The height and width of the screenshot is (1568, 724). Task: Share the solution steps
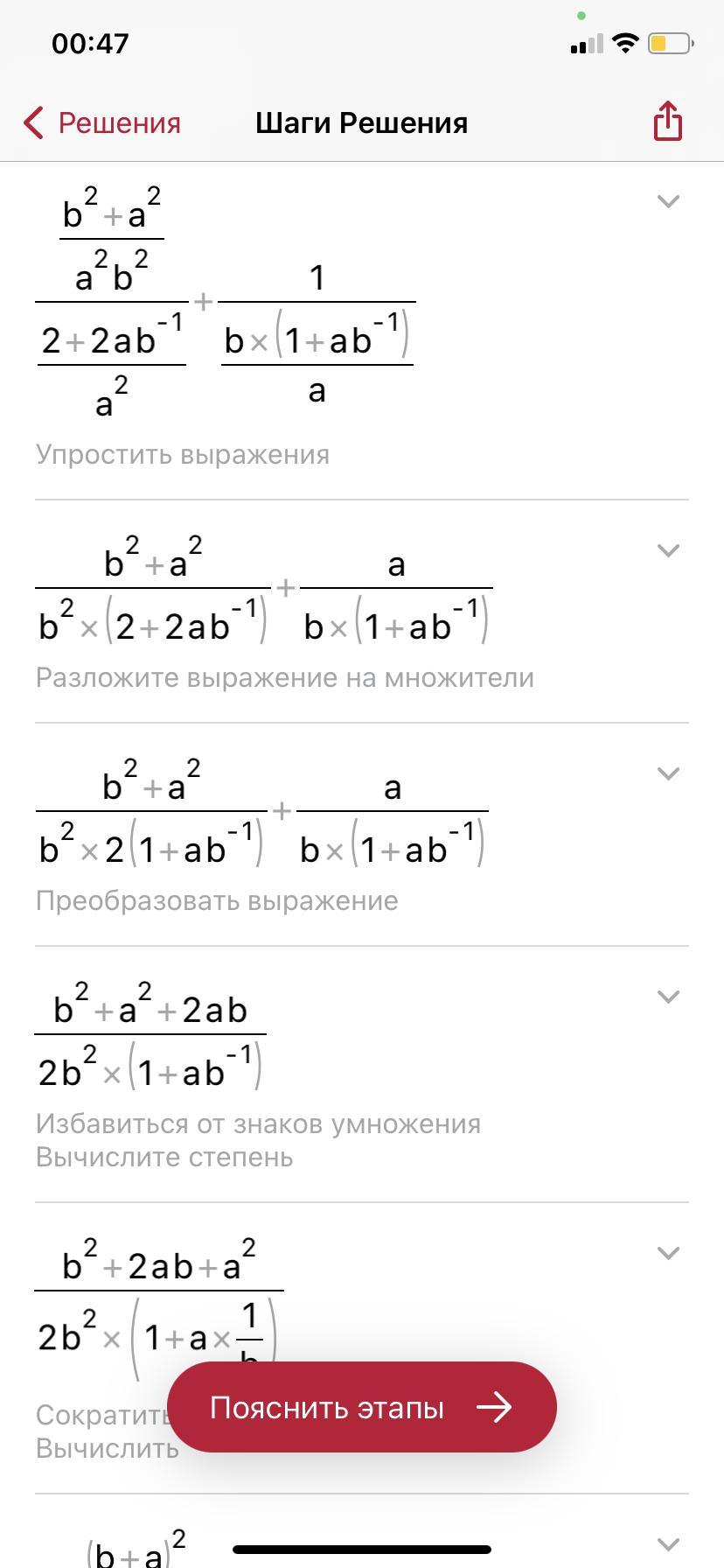click(x=667, y=121)
